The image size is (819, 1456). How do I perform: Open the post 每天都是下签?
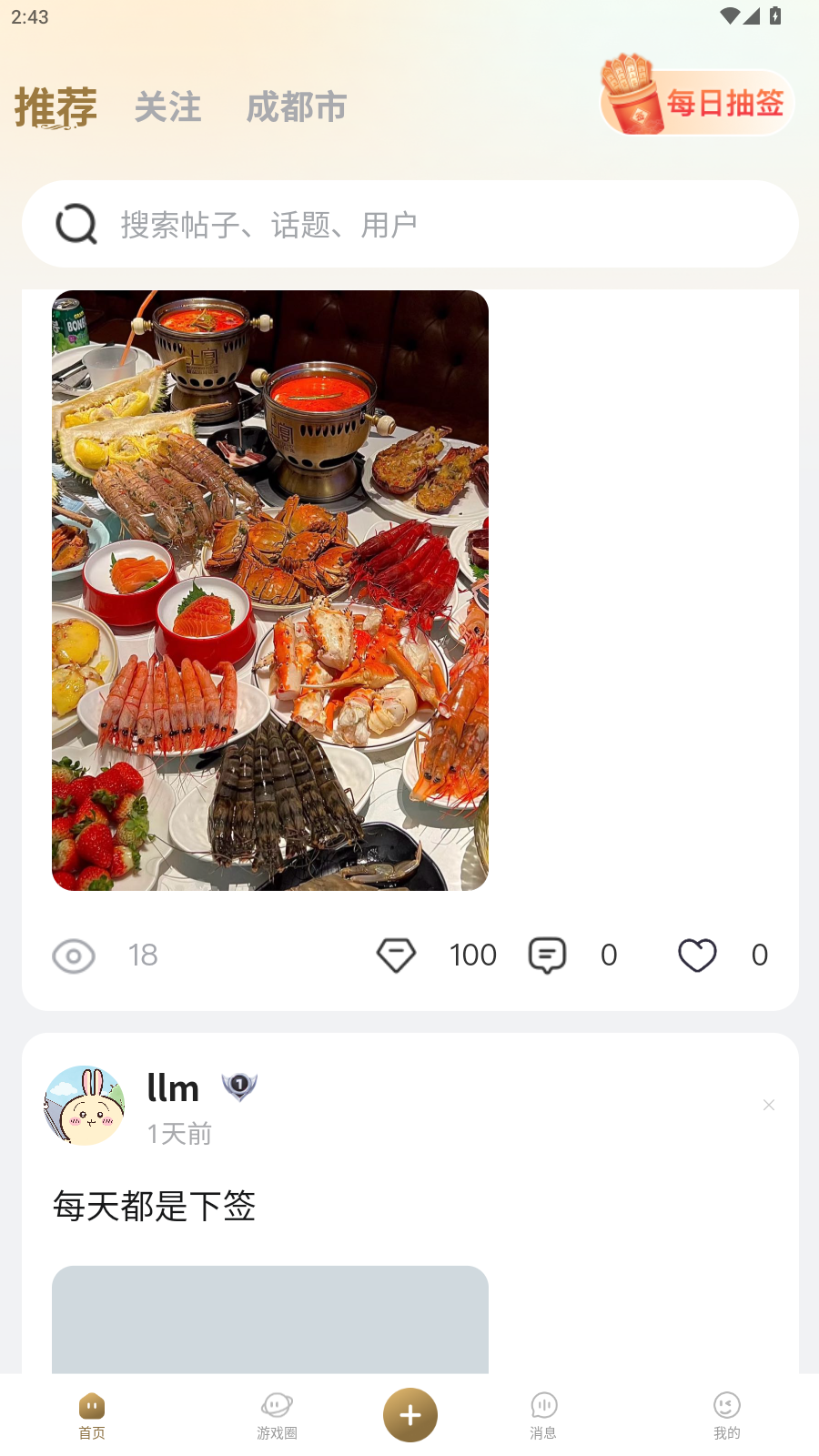155,1206
